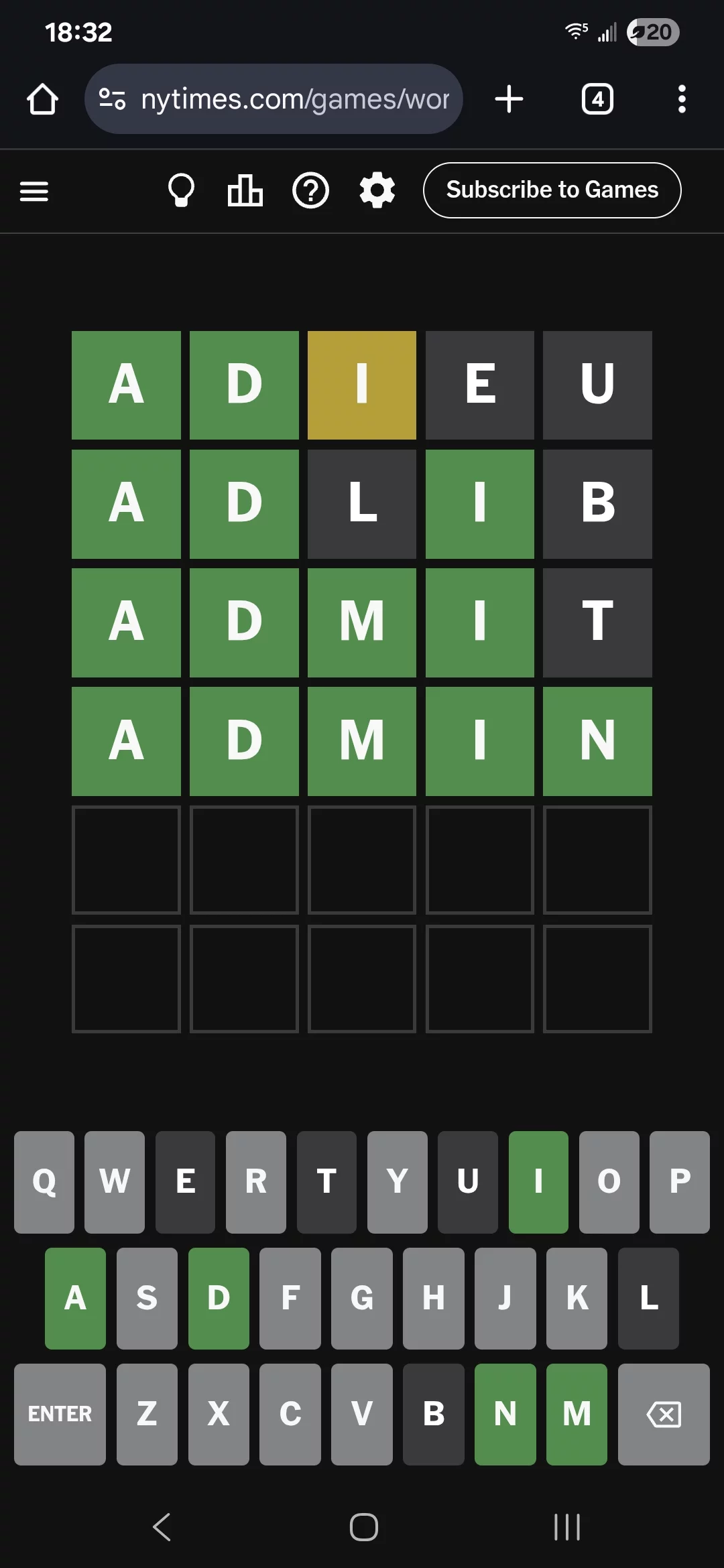Tap the letter Z key
The height and width of the screenshot is (1568, 724).
coord(147,1414)
